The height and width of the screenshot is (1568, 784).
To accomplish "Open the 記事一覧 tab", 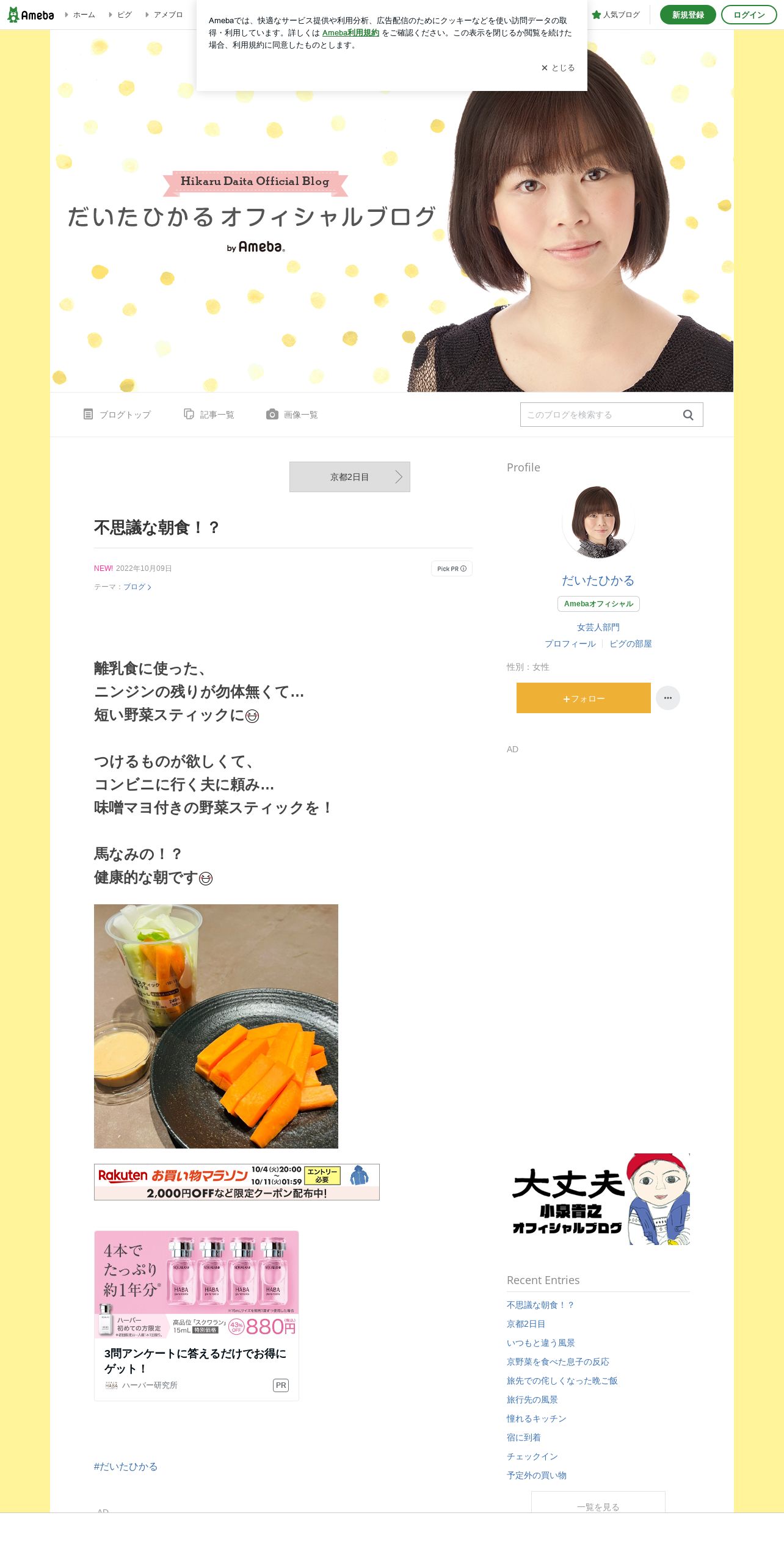I will click(x=209, y=415).
